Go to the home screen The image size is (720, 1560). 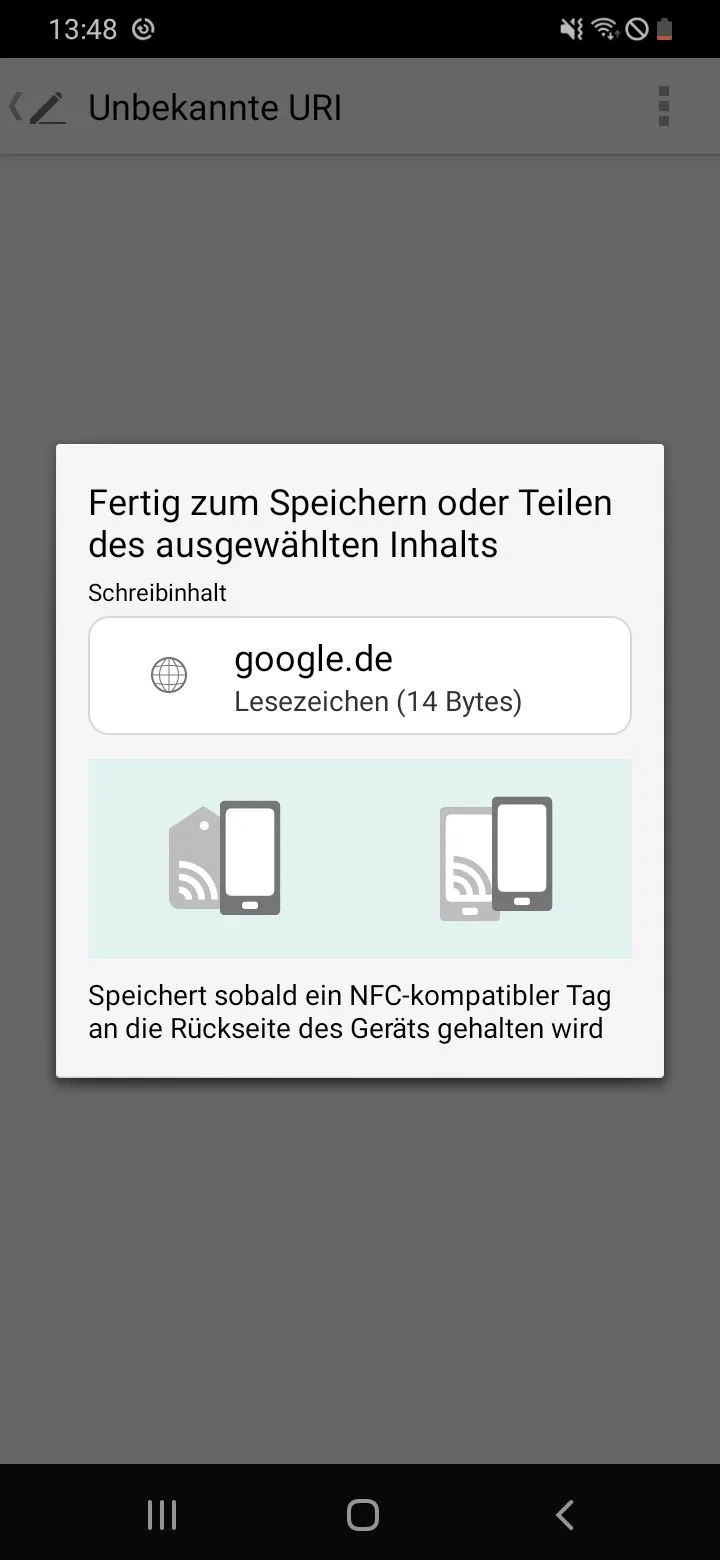362,1514
